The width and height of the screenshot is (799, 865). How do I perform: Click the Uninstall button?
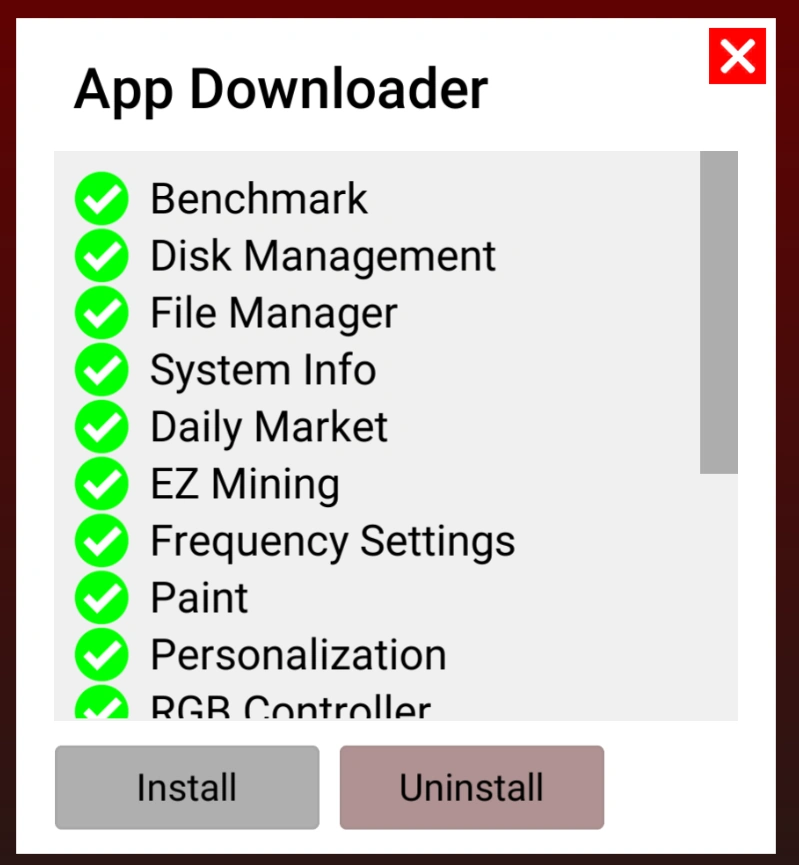pyautogui.click(x=471, y=787)
